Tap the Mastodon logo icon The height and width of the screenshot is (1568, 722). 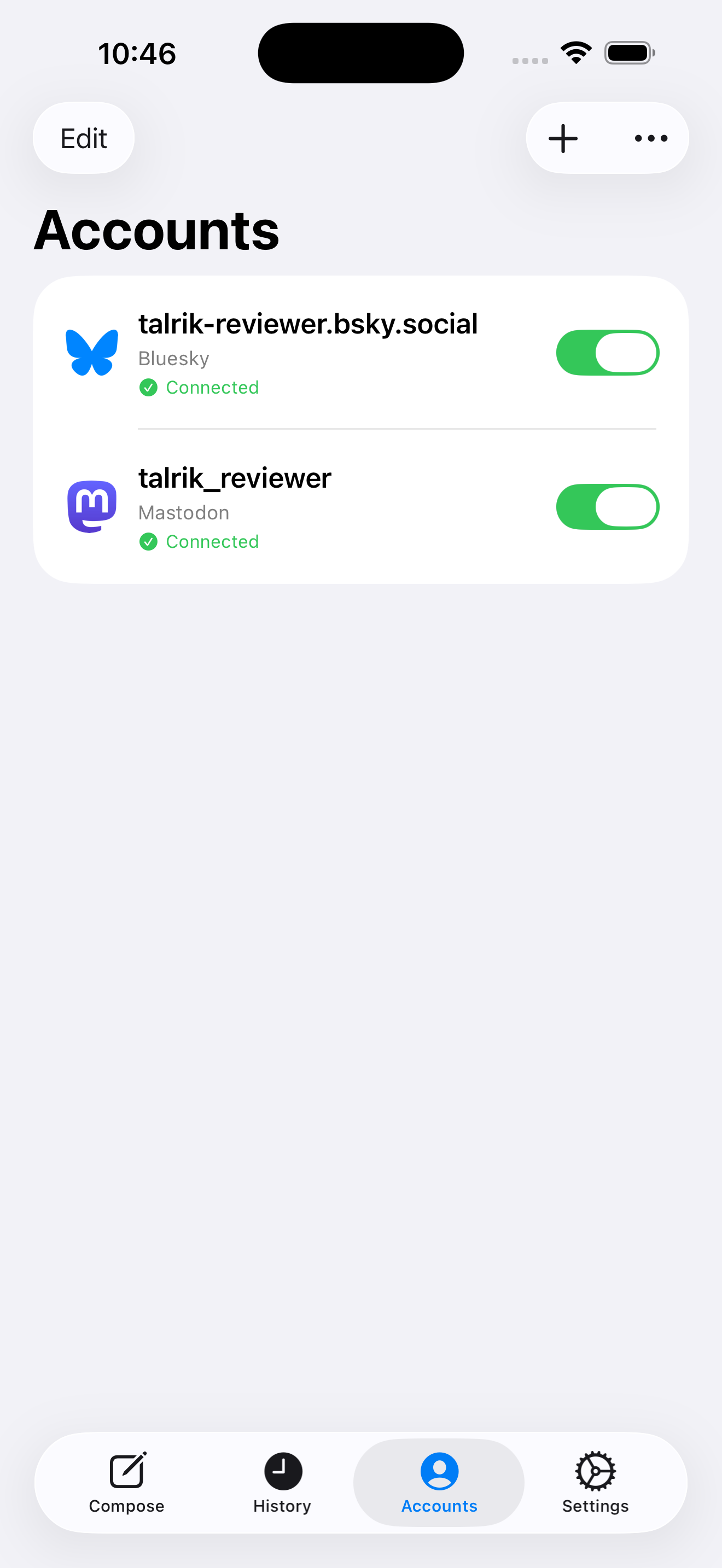[x=92, y=506]
